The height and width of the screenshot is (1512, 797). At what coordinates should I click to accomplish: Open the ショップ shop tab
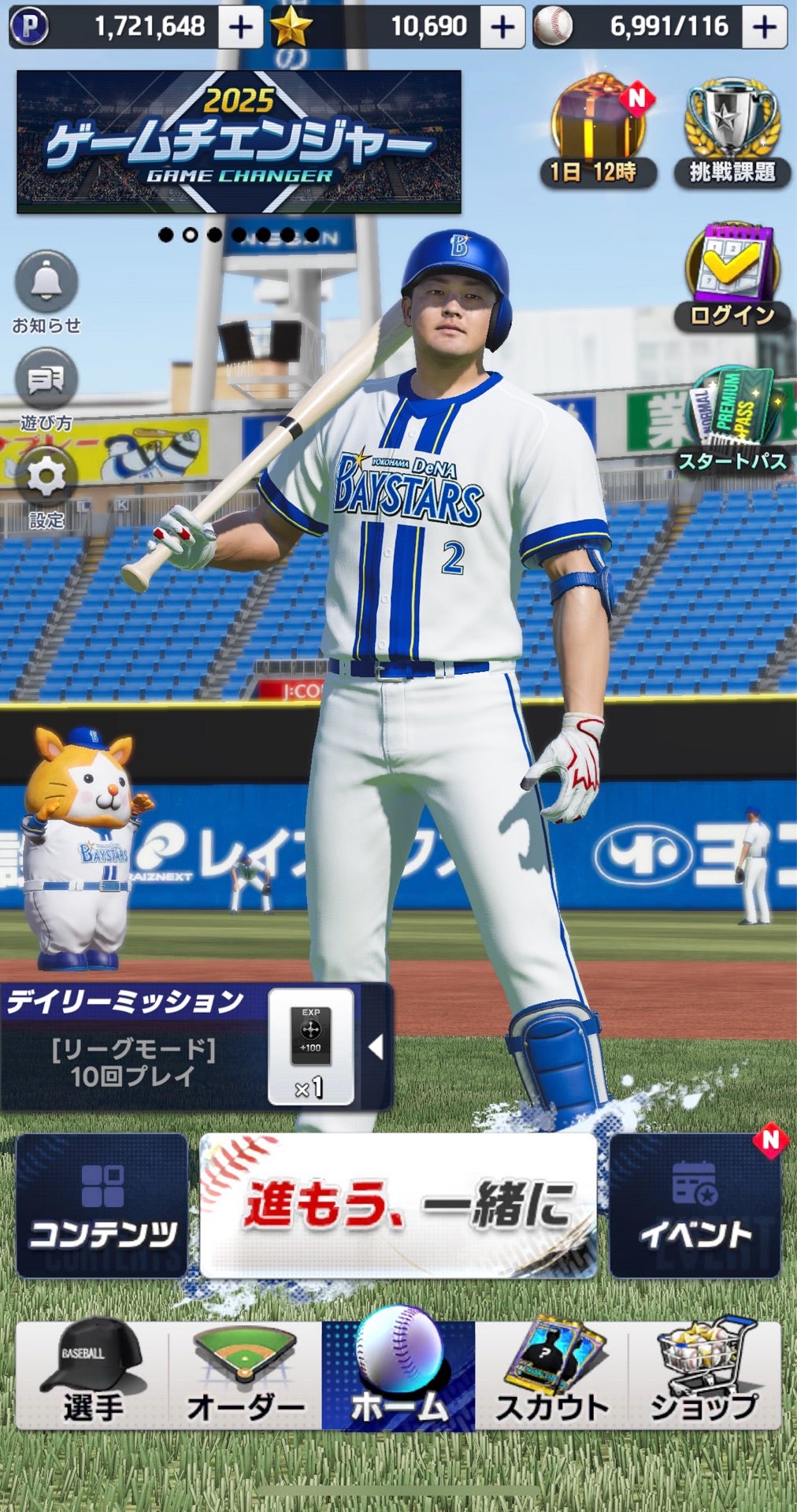pyautogui.click(x=704, y=1376)
